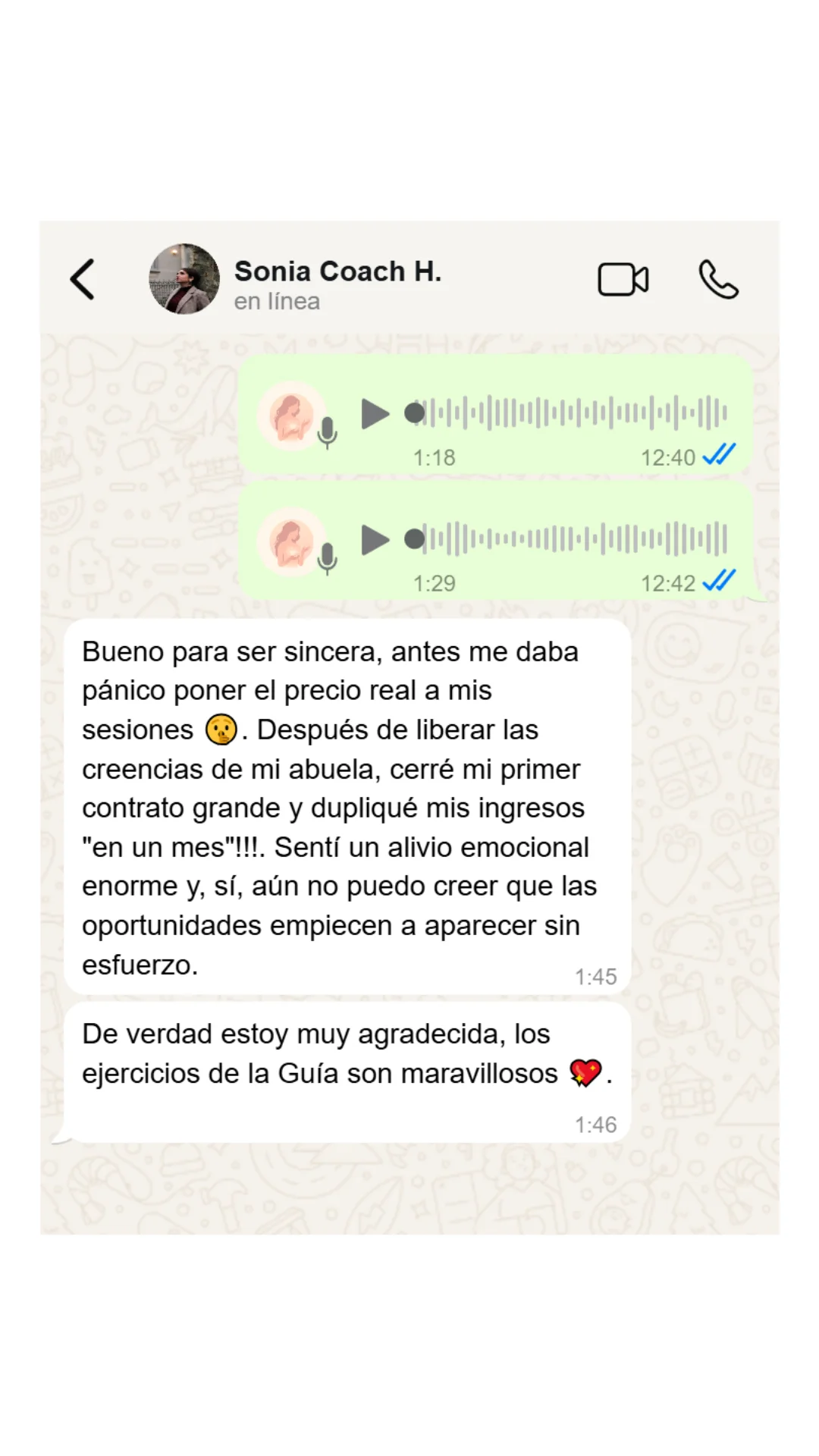The image size is (819, 1456).
Task: Tap the back arrow to exit the chat
Action: point(83,278)
